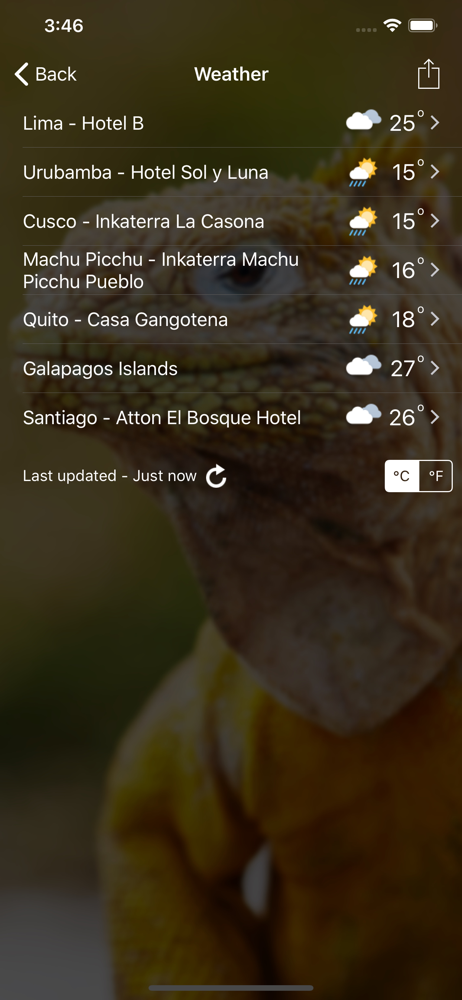The image size is (462, 1000).
Task: Share the weather via share icon
Action: 429,74
